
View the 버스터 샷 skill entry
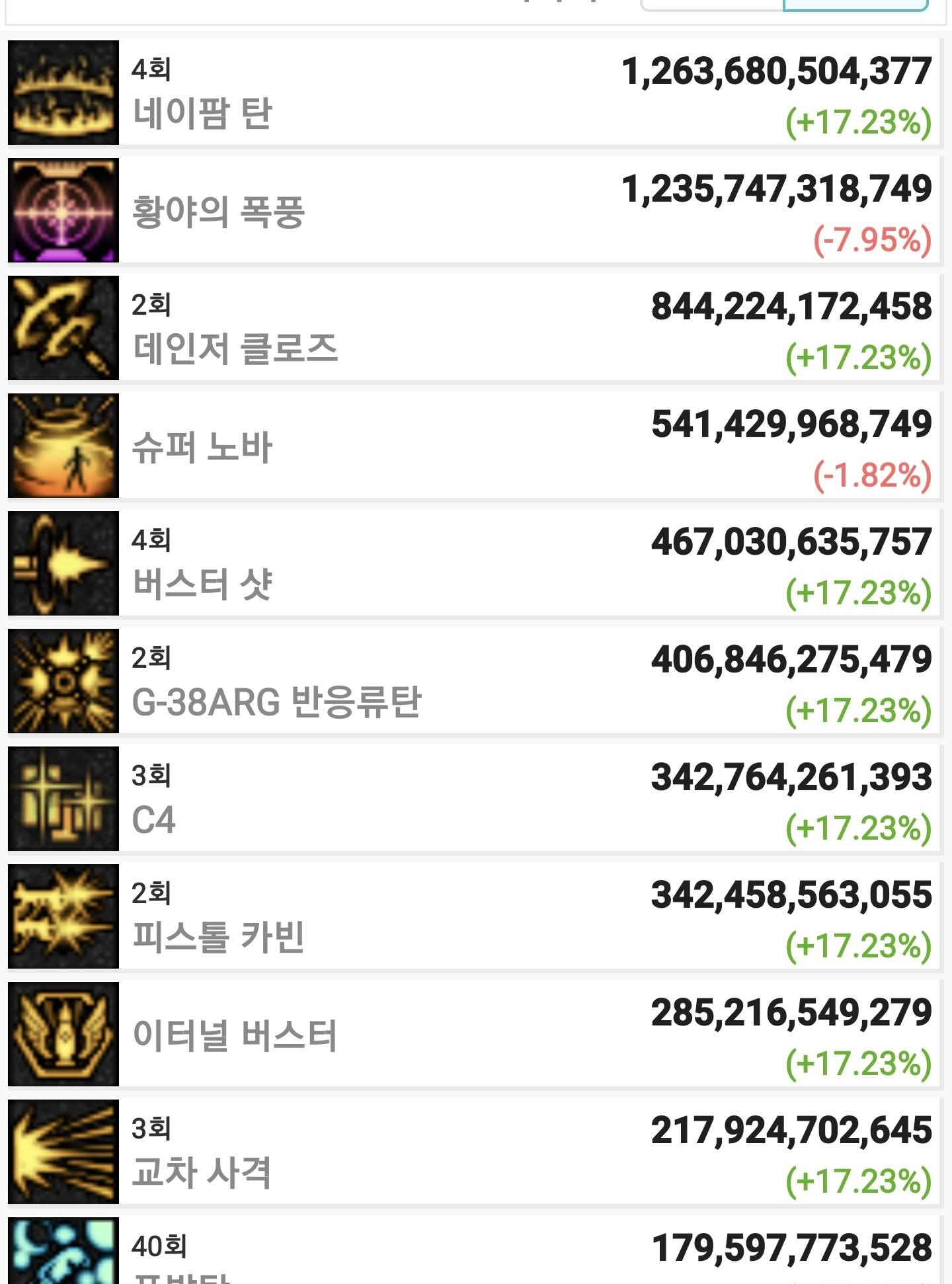tap(473, 563)
